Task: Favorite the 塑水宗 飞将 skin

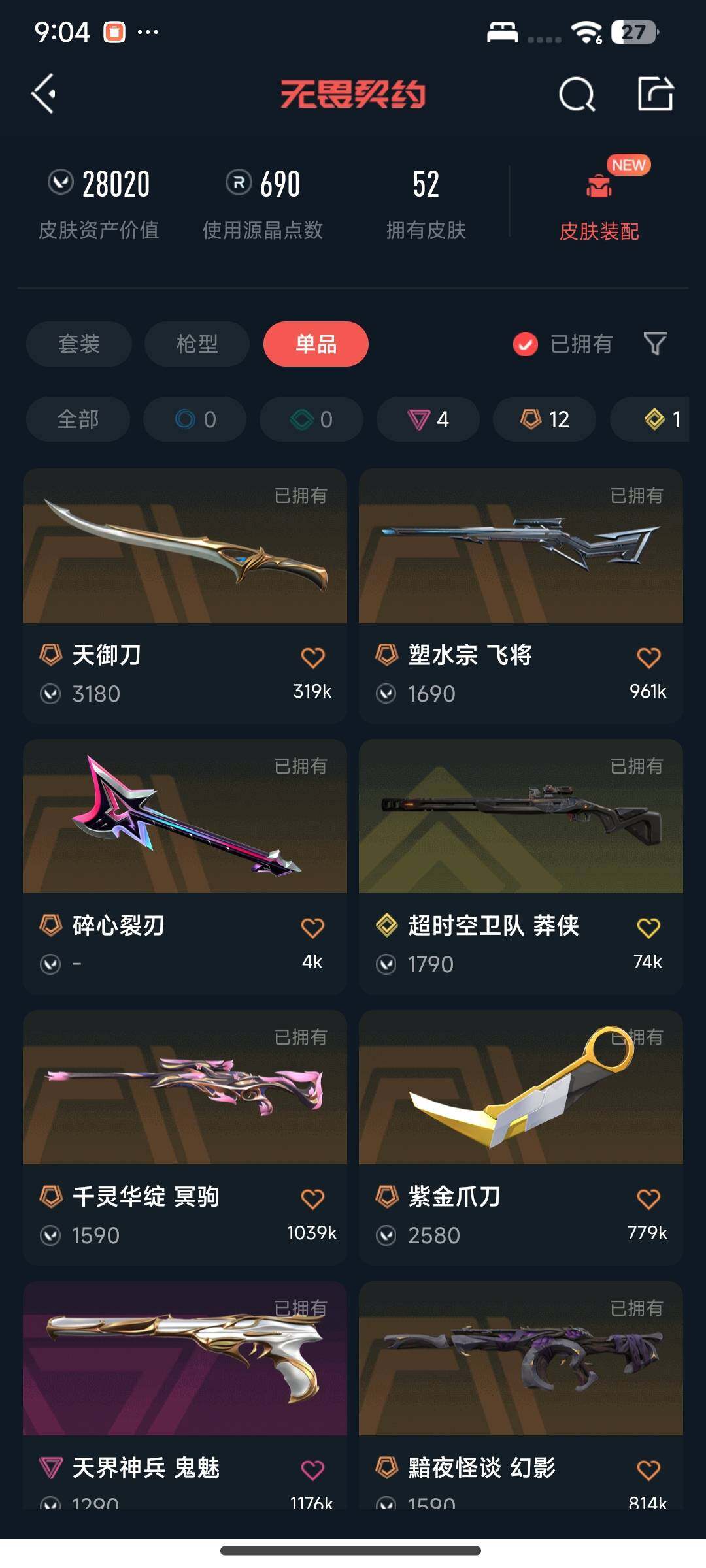Action: click(x=648, y=657)
